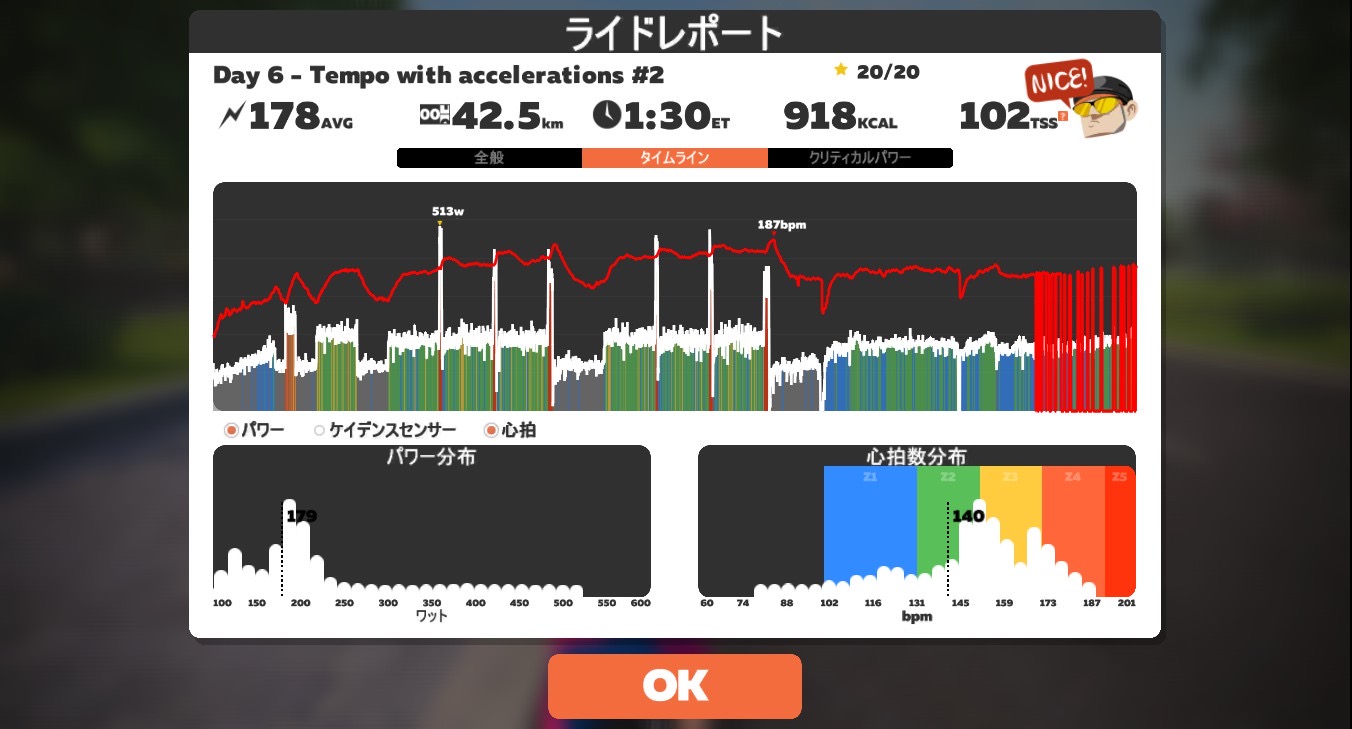
Task: Open the クリティカルパワー tab
Action: click(860, 158)
